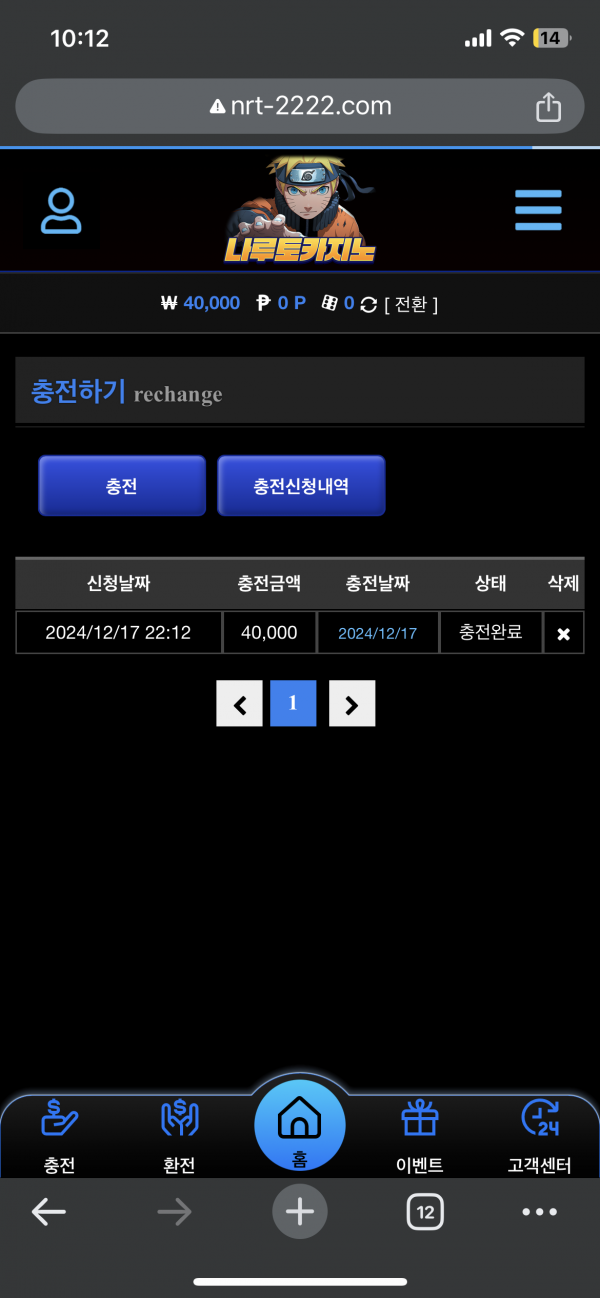This screenshot has height=1298, width=600.
Task: Go back in the browser
Action: point(48,1213)
